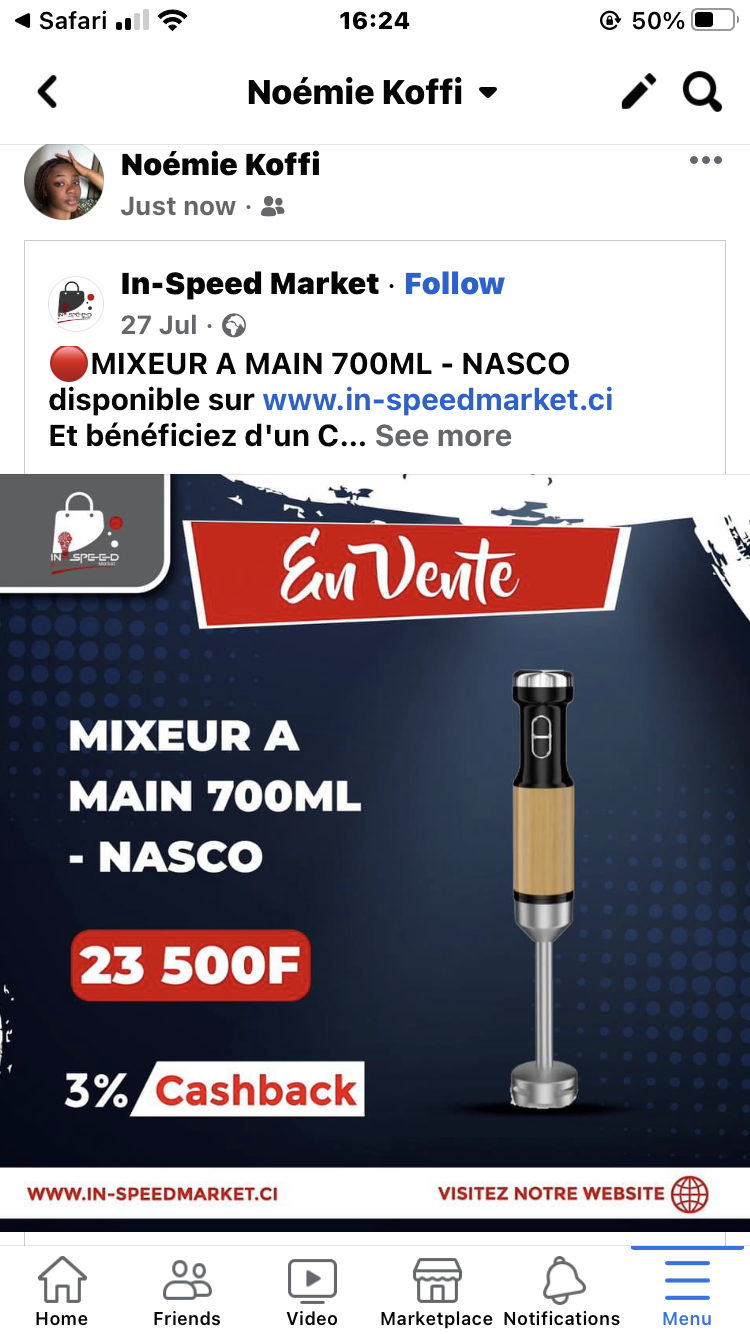The height and width of the screenshot is (1334, 750).
Task: Switch to the Friends tab
Action: tap(187, 1292)
